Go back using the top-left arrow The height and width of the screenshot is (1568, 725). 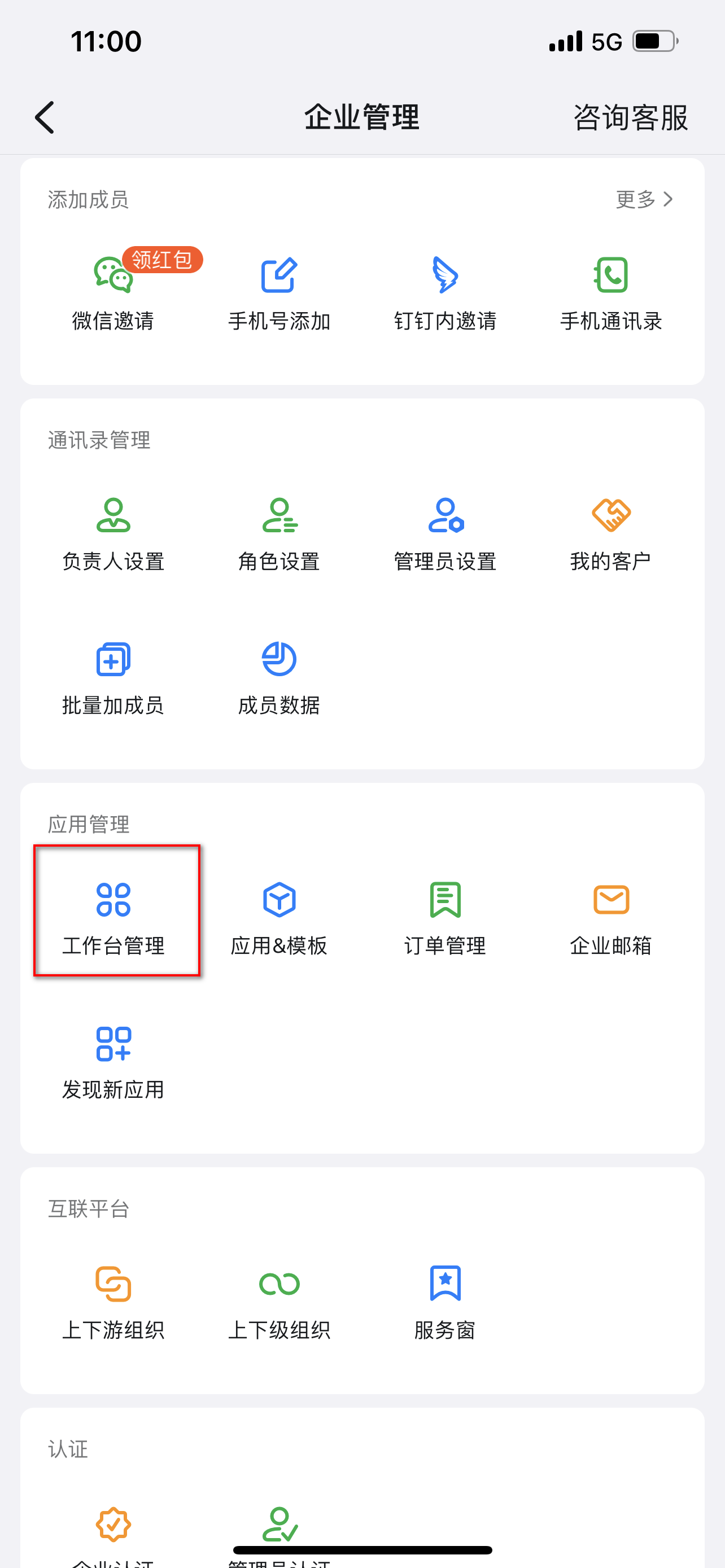coord(45,117)
